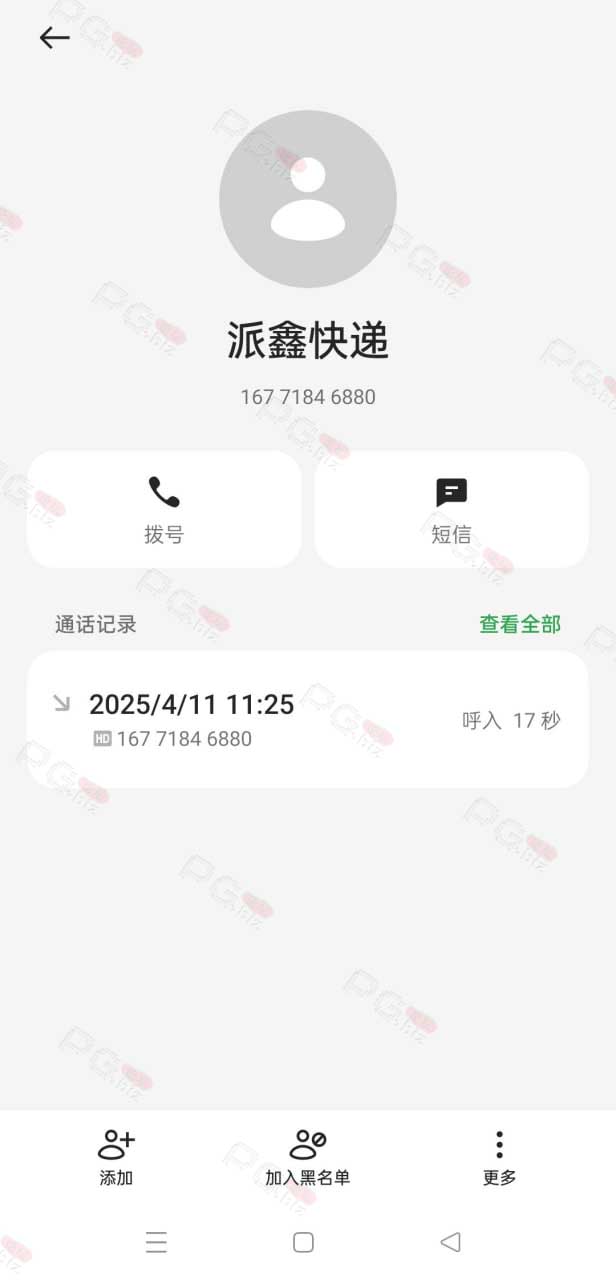
Task: Tap the contact avatar placeholder
Action: click(x=308, y=199)
